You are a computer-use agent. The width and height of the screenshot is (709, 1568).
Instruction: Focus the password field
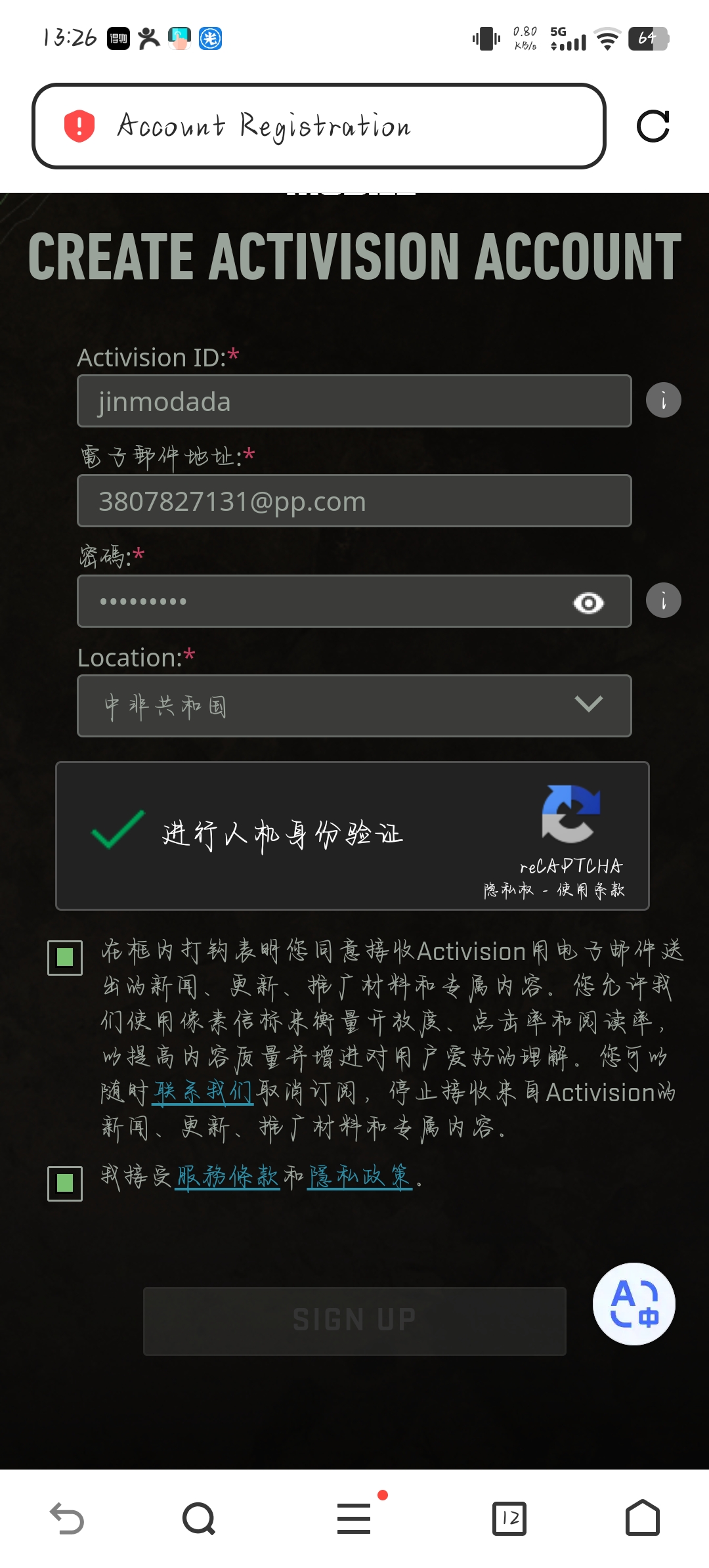coord(322,601)
